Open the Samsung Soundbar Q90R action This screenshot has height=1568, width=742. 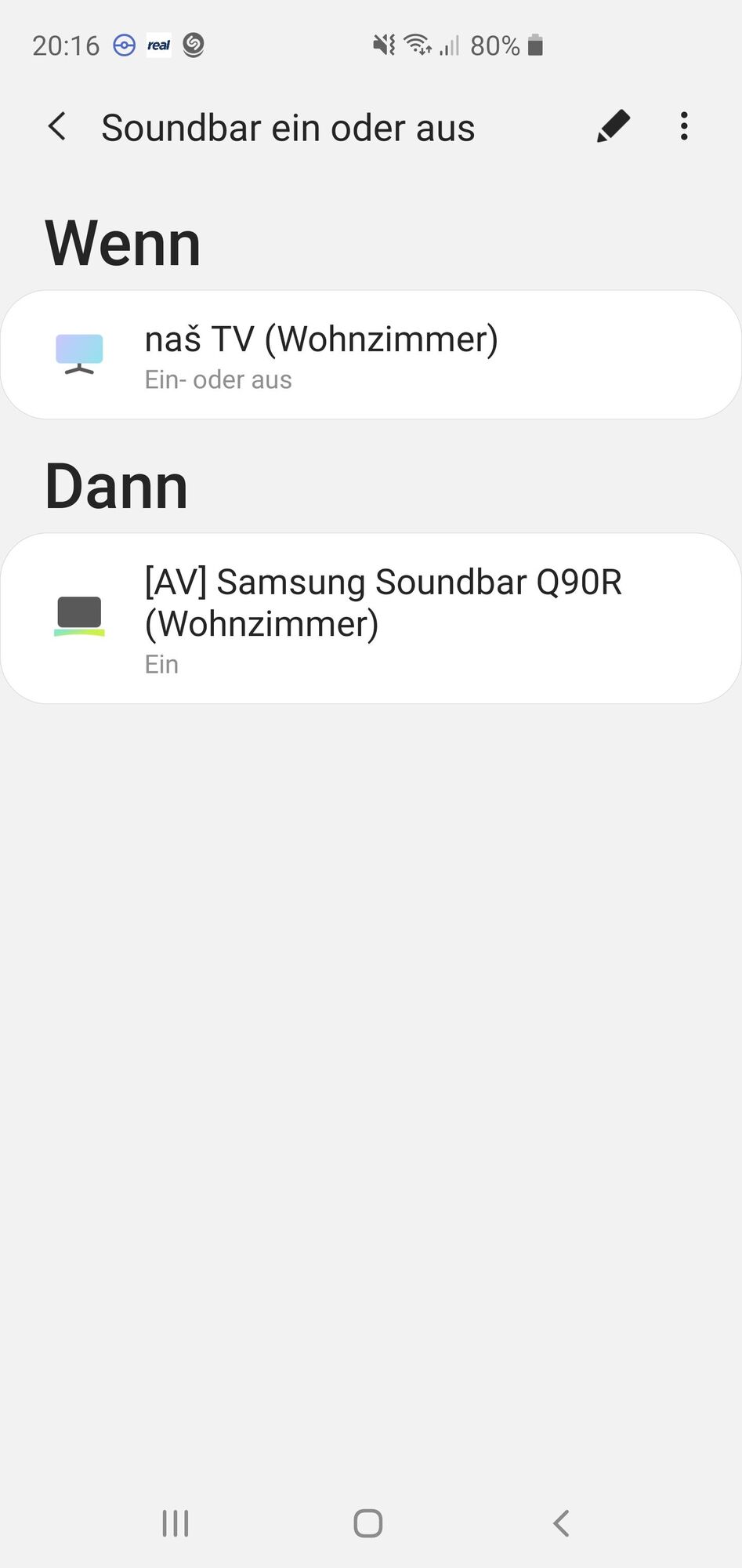click(x=371, y=619)
